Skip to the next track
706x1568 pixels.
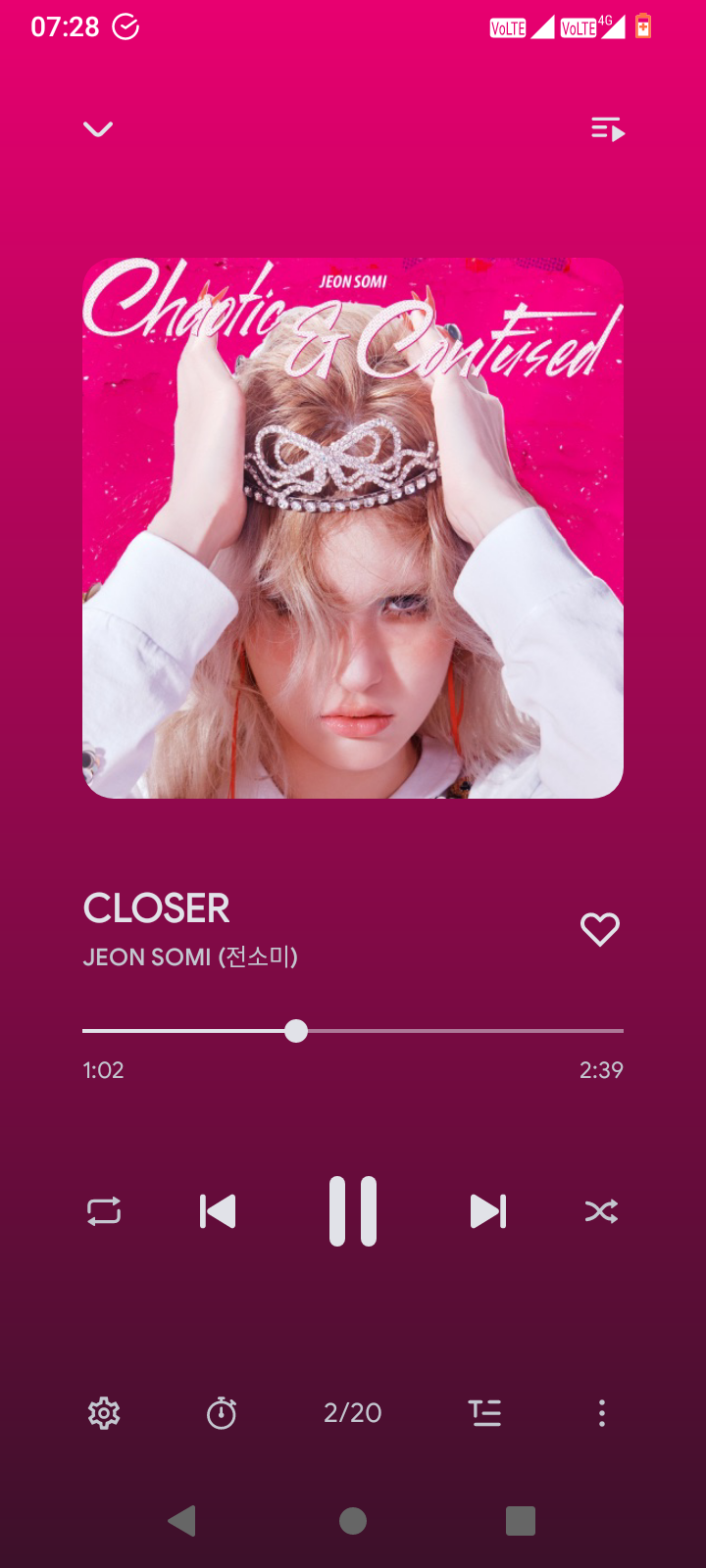pyautogui.click(x=488, y=1211)
